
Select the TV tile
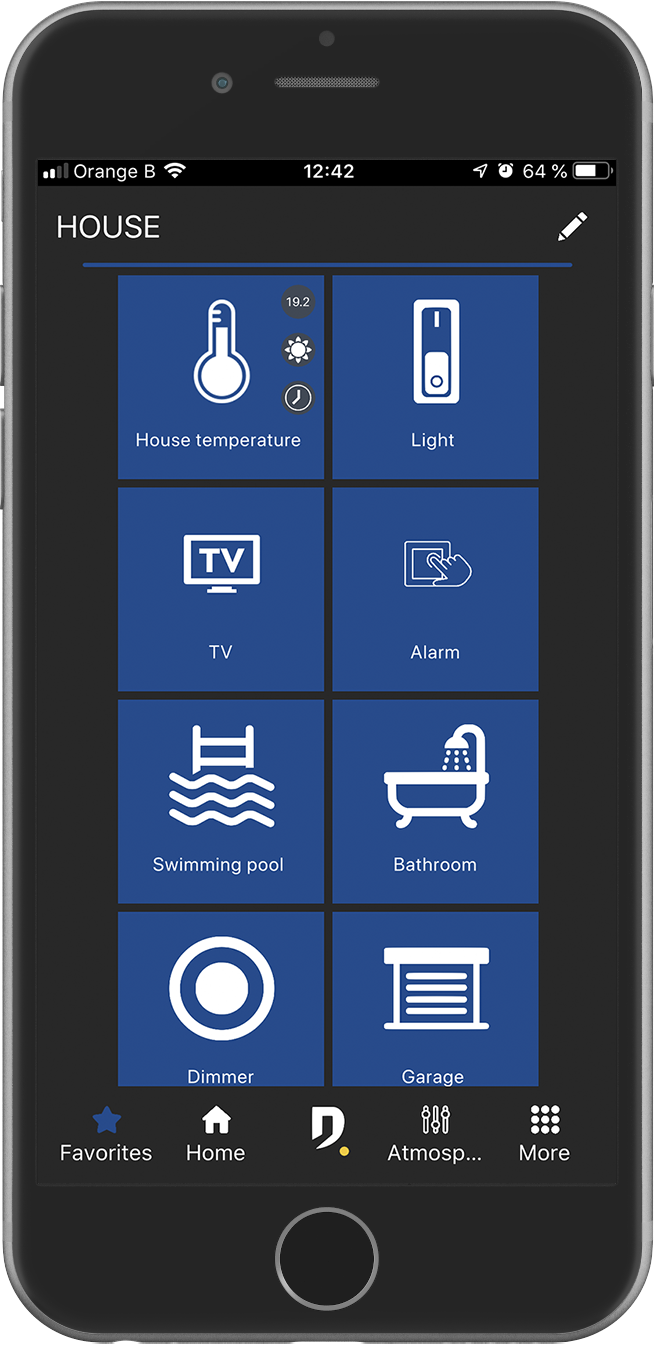point(220,589)
